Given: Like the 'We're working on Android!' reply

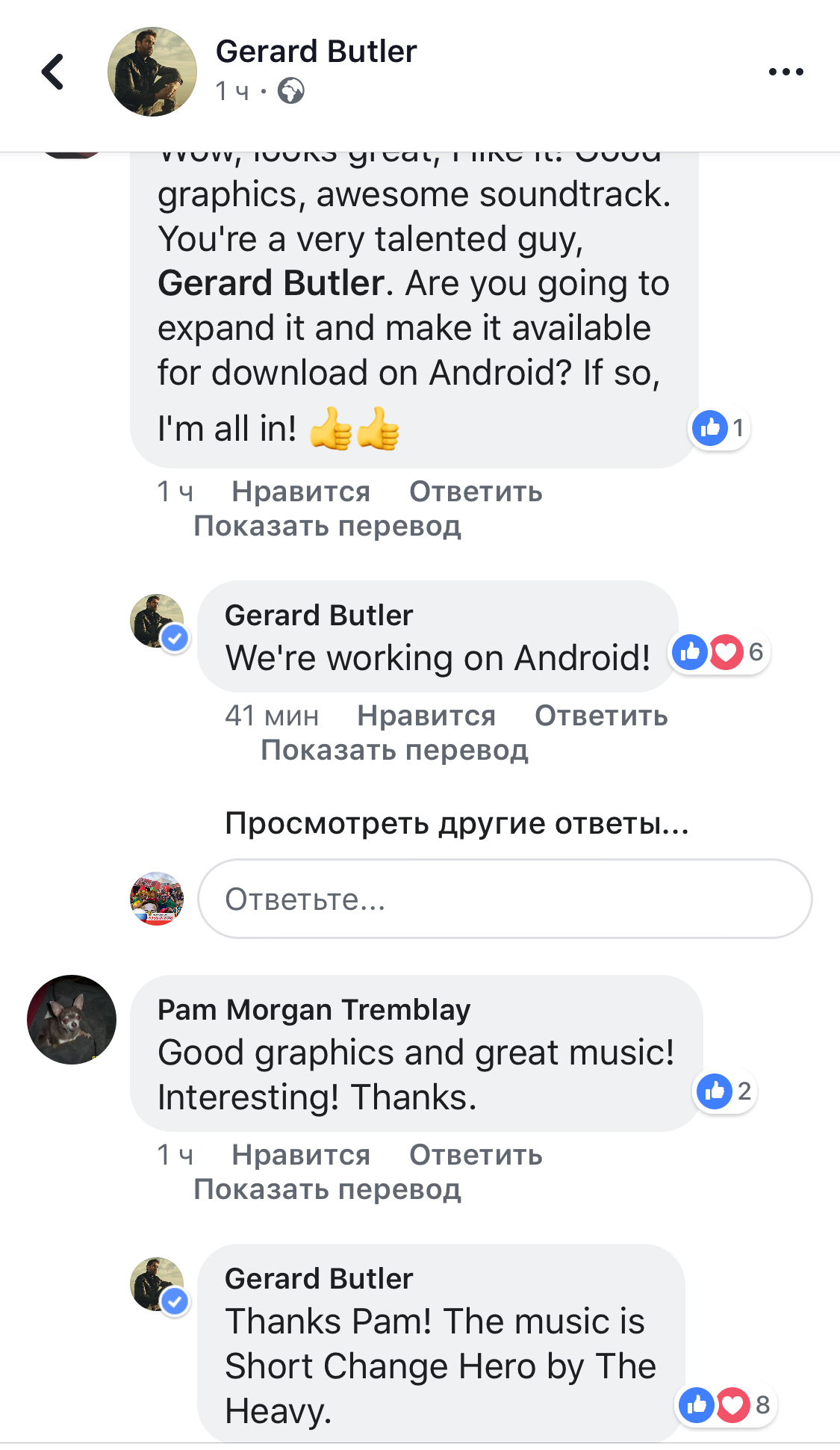Looking at the screenshot, I should pyautogui.click(x=426, y=716).
